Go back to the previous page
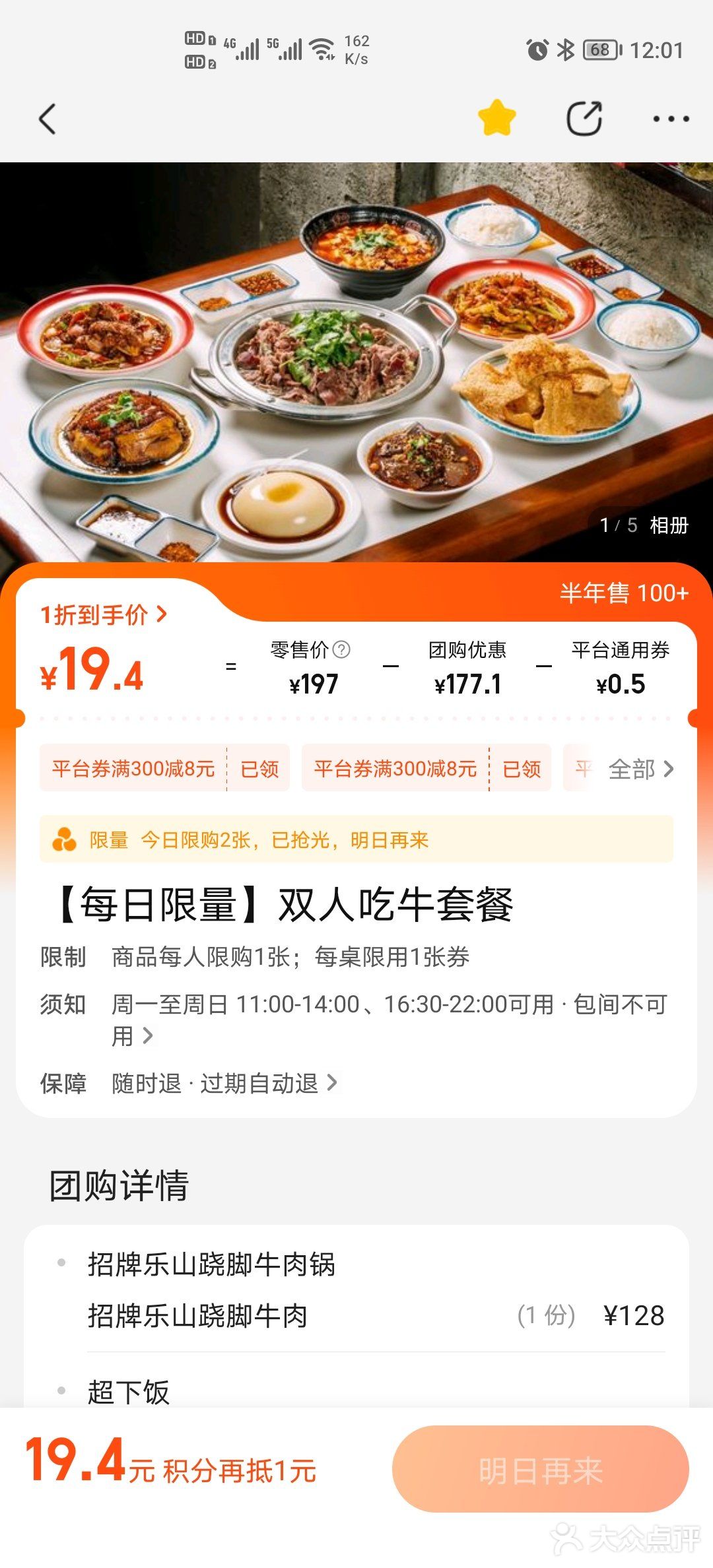Viewport: 713px width, 1568px height. click(48, 119)
